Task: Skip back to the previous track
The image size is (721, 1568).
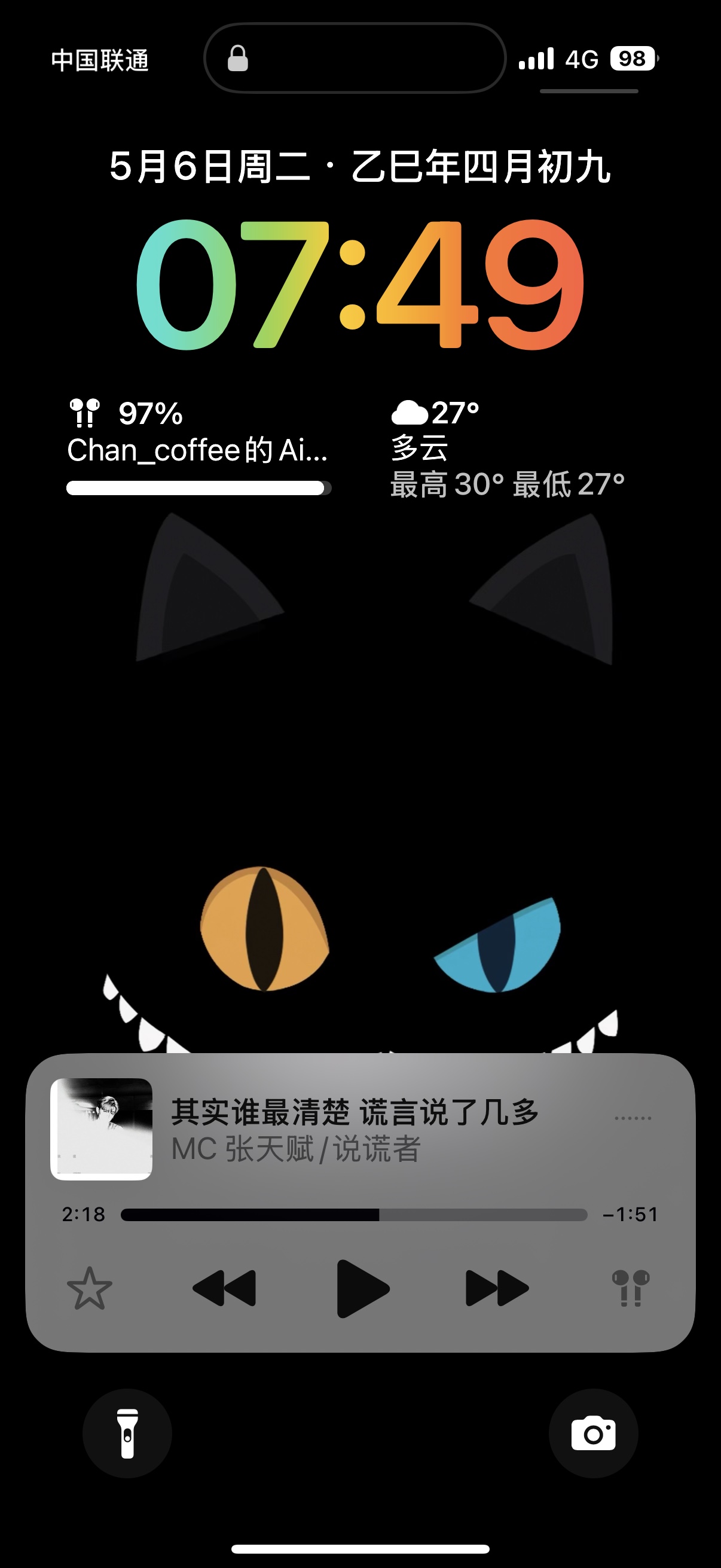Action: click(x=224, y=1288)
